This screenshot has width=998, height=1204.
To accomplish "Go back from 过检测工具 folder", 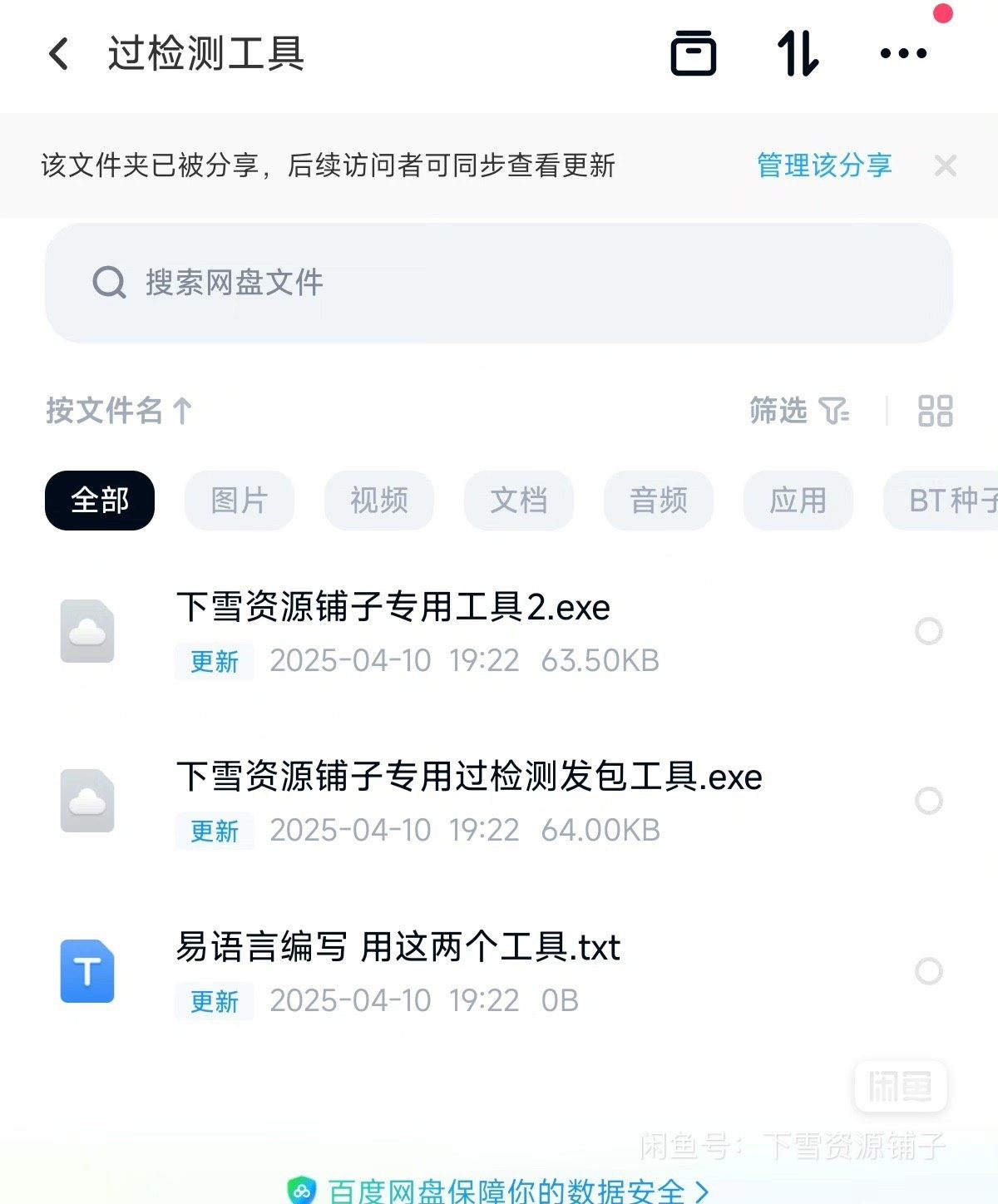I will tap(59, 54).
